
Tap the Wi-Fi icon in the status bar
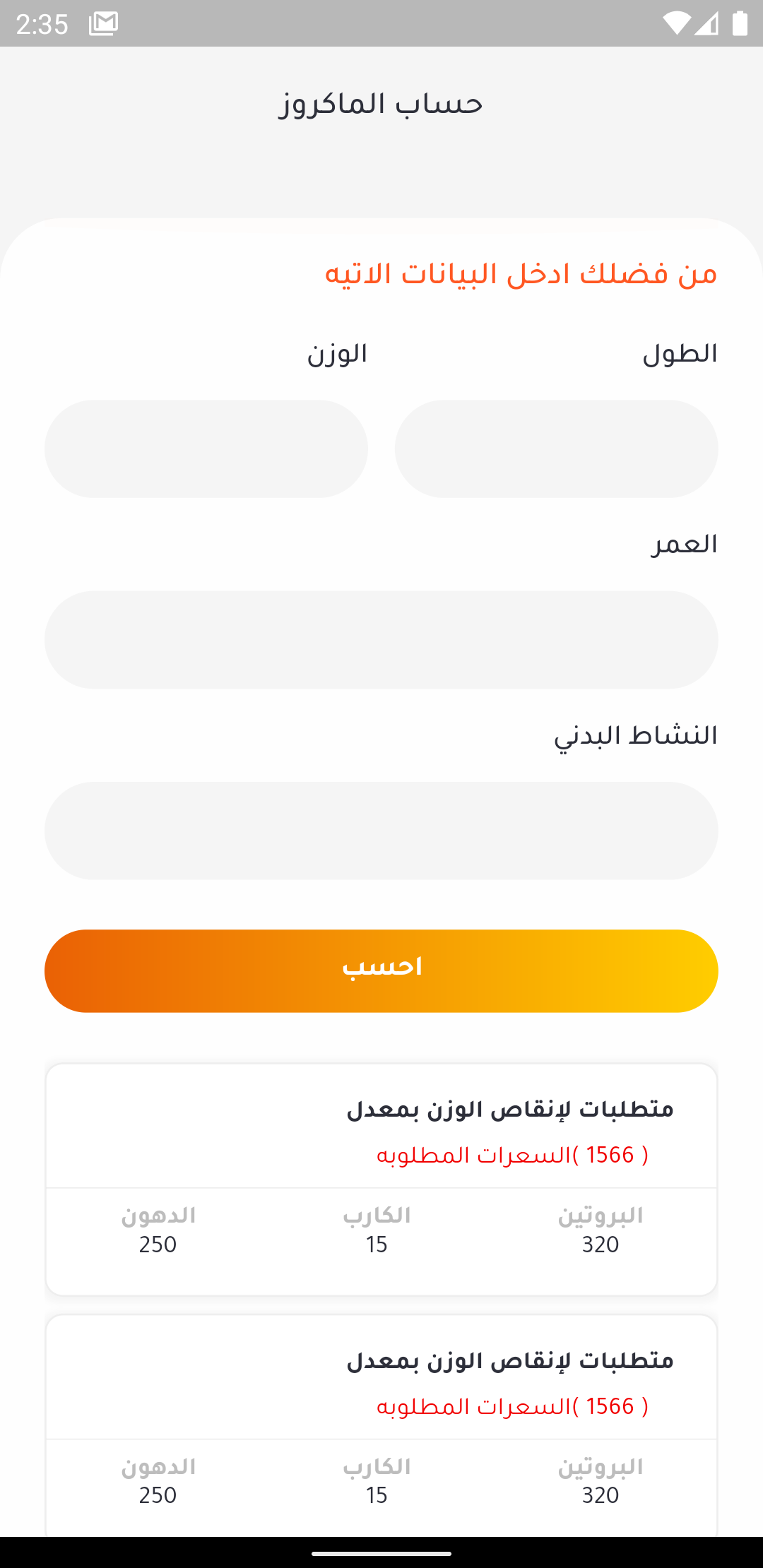pos(676,23)
